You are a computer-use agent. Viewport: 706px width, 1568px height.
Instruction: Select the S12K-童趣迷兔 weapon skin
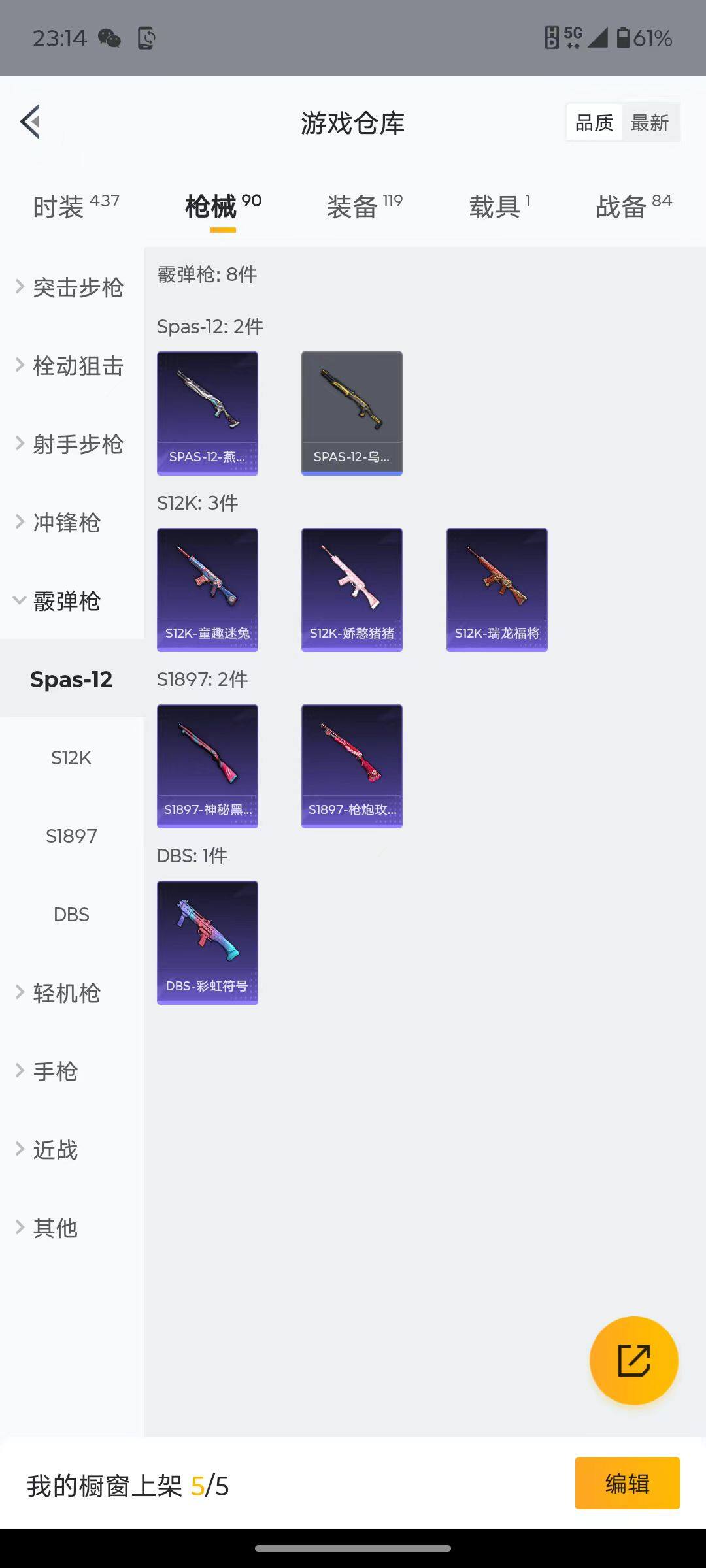tap(207, 588)
